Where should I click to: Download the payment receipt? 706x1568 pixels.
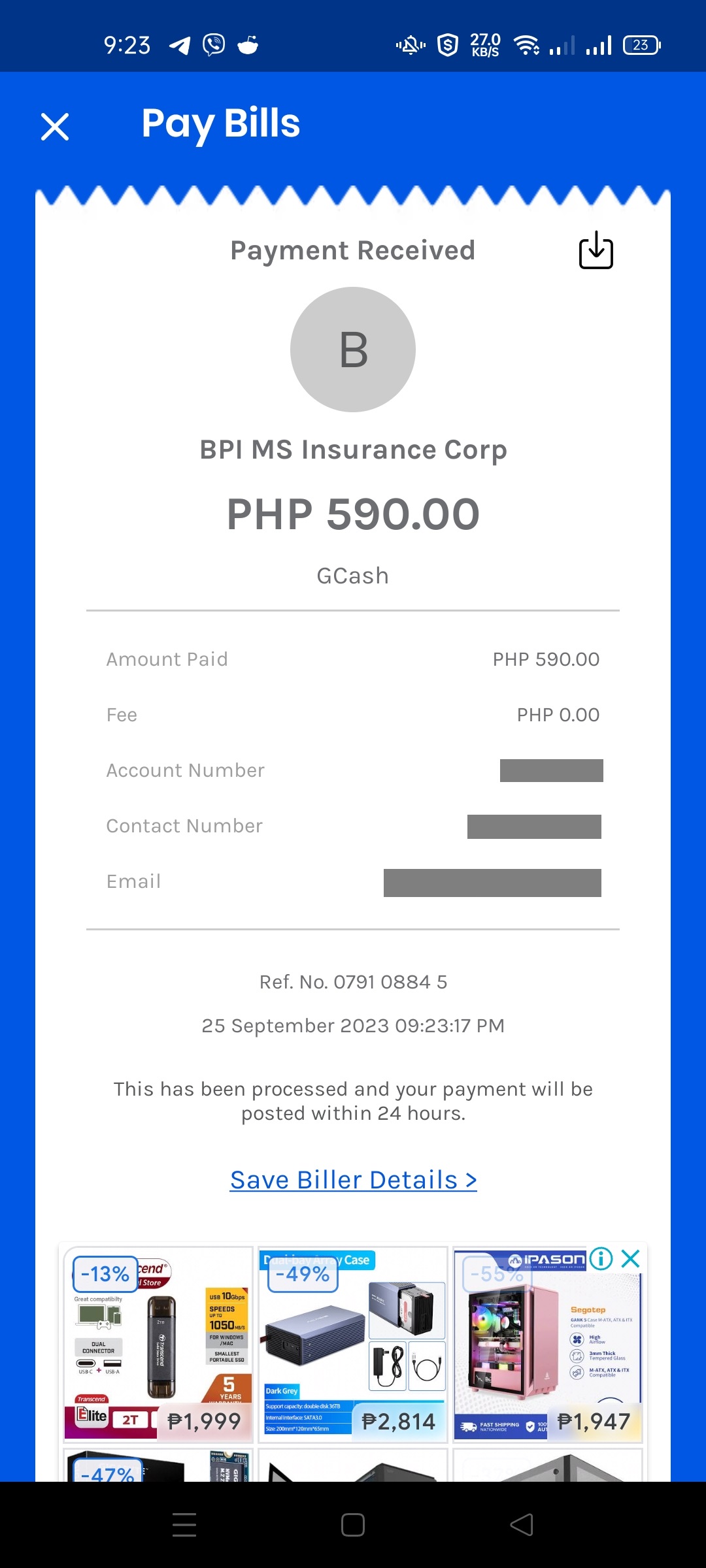tap(596, 250)
